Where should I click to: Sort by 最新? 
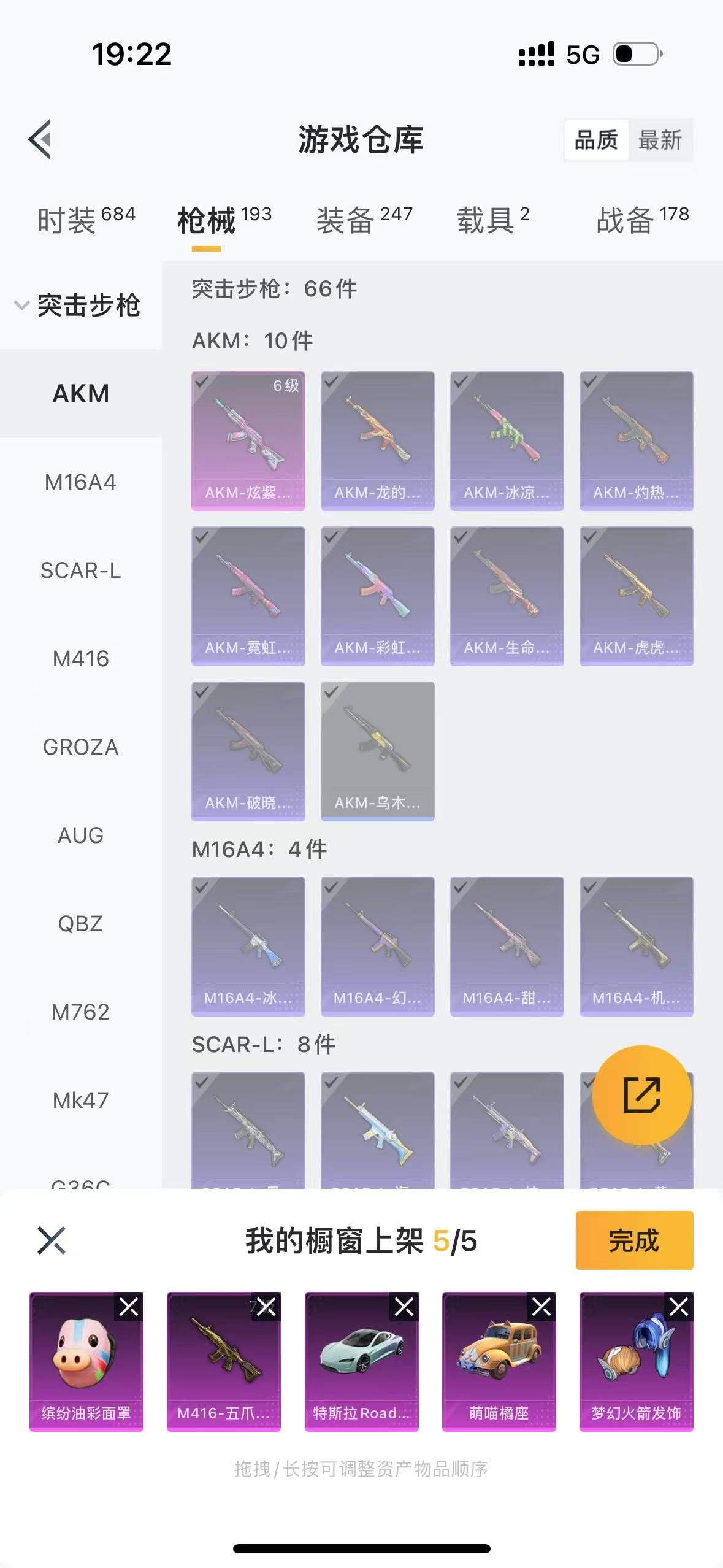[659, 140]
